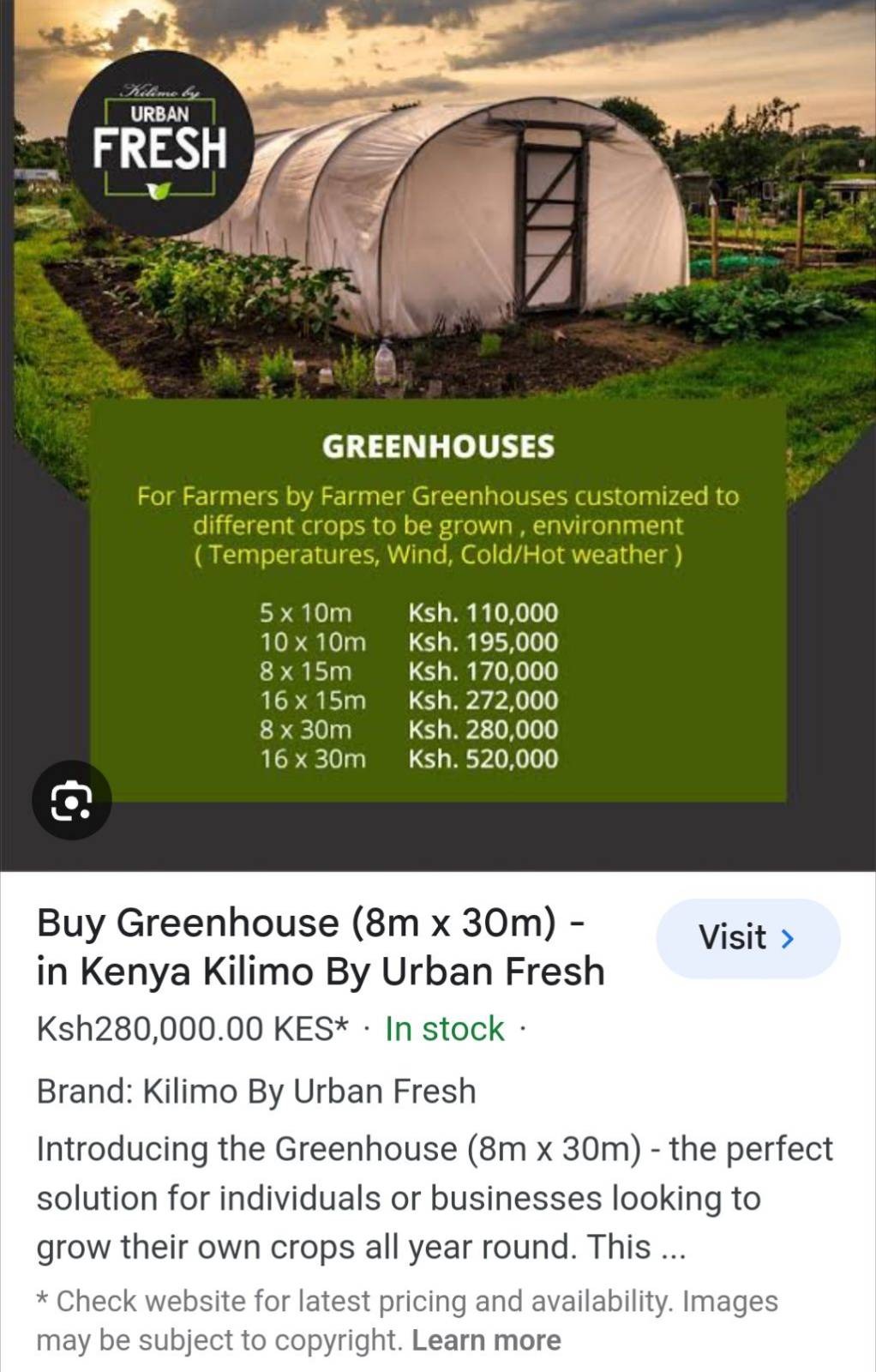Click the Ksh280,000.00 KES price text
876x1372 pixels.
click(189, 1028)
